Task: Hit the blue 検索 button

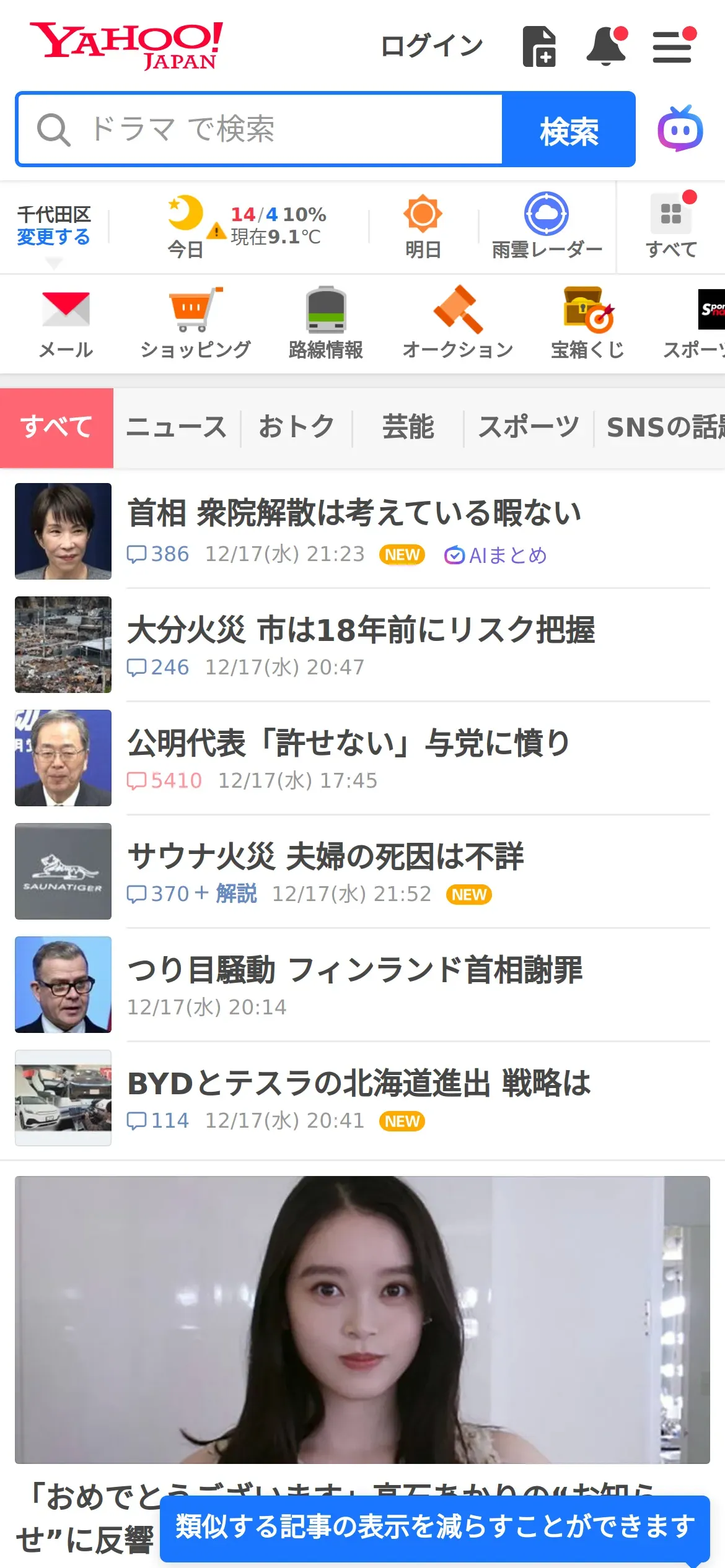Action: pos(569,129)
